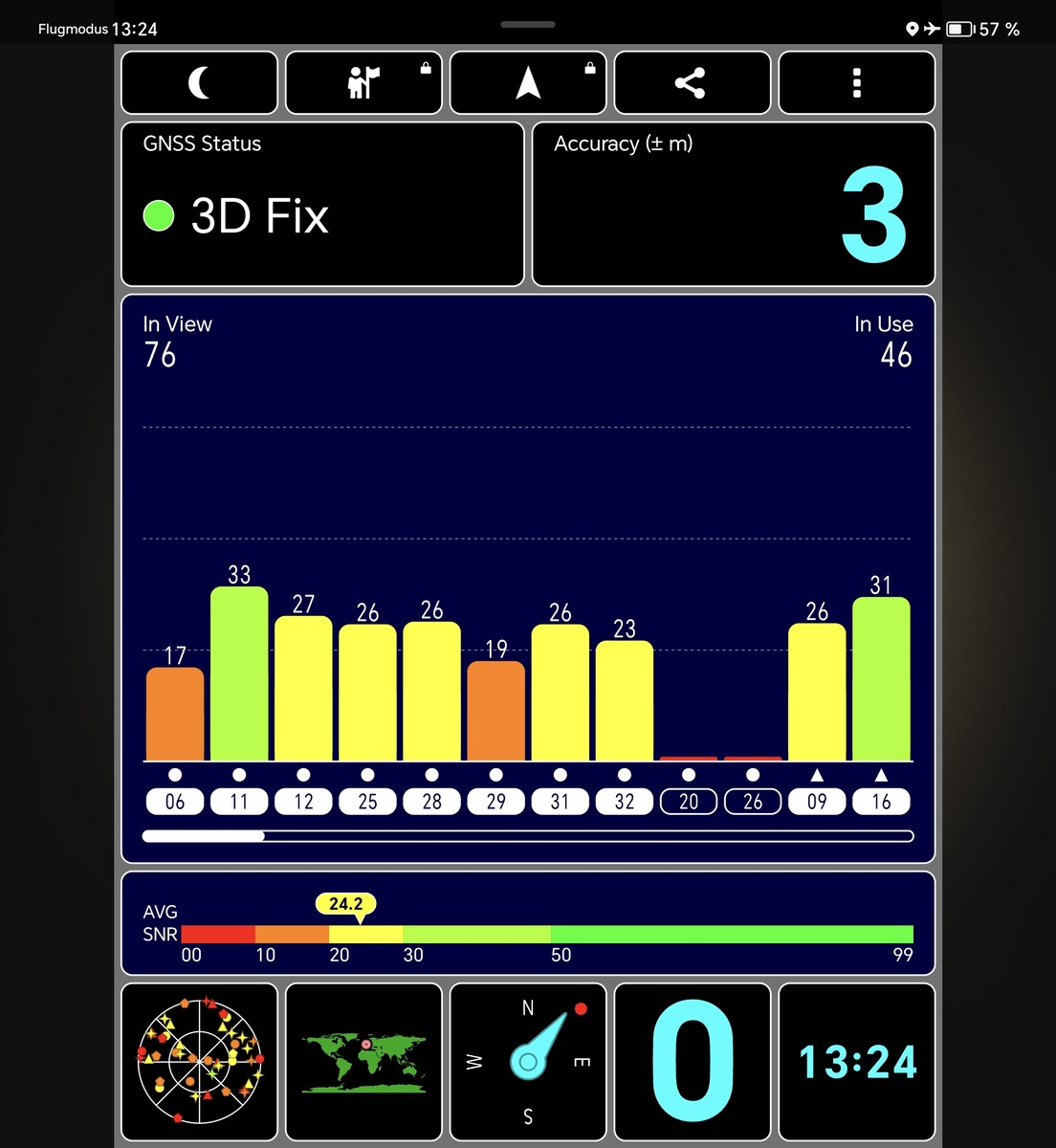
Task: Share the current GNSS data
Action: (692, 83)
